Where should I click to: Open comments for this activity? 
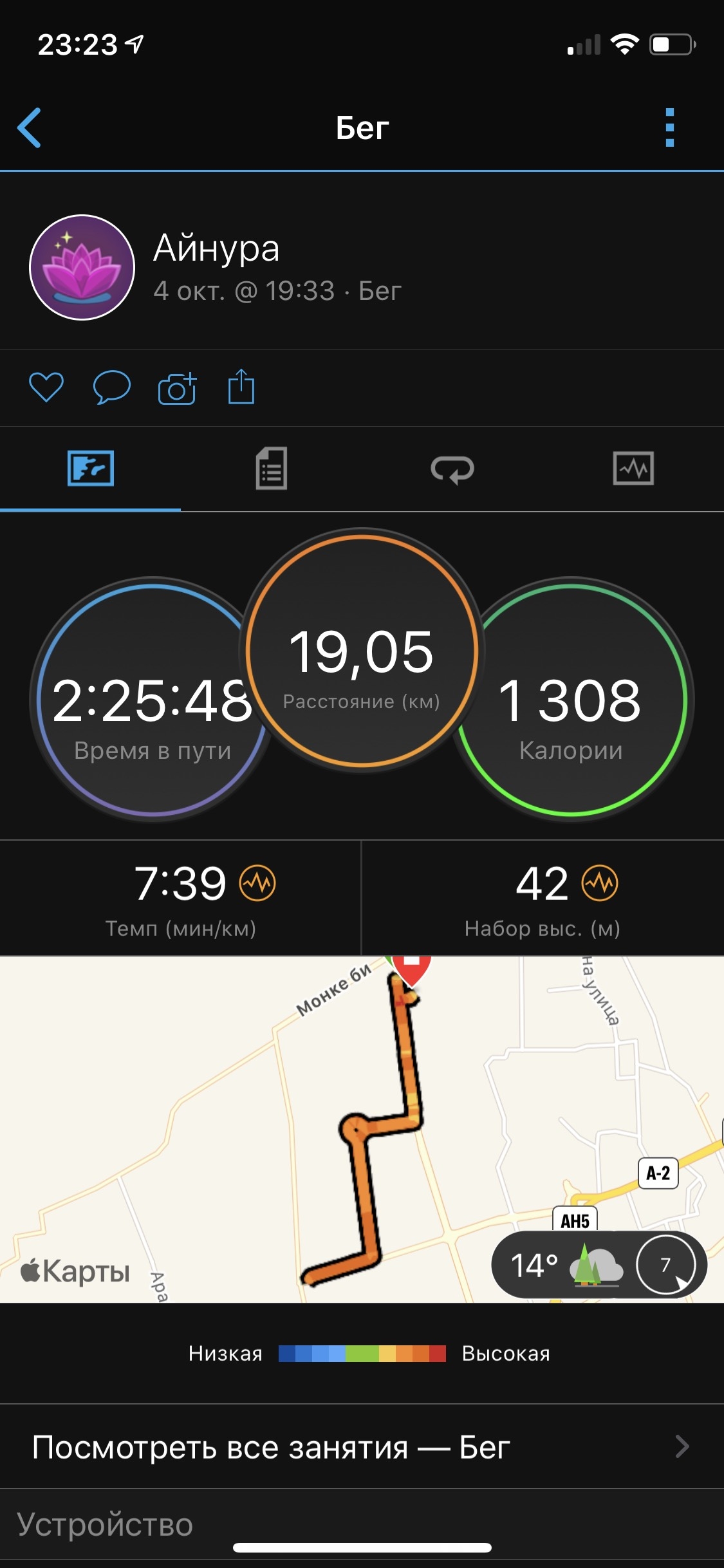pyautogui.click(x=111, y=387)
